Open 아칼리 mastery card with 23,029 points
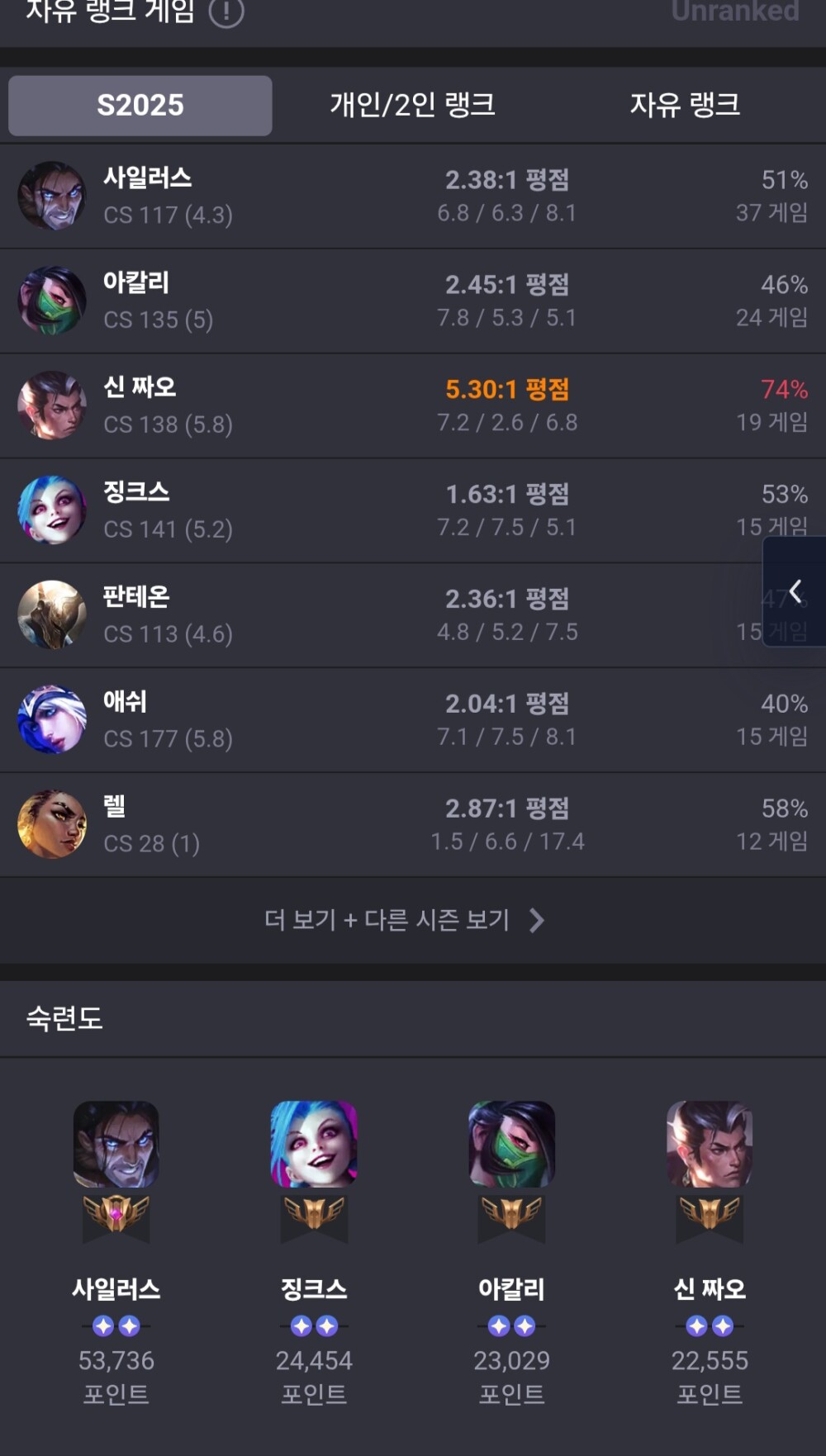The height and width of the screenshot is (1456, 826). (511, 1251)
